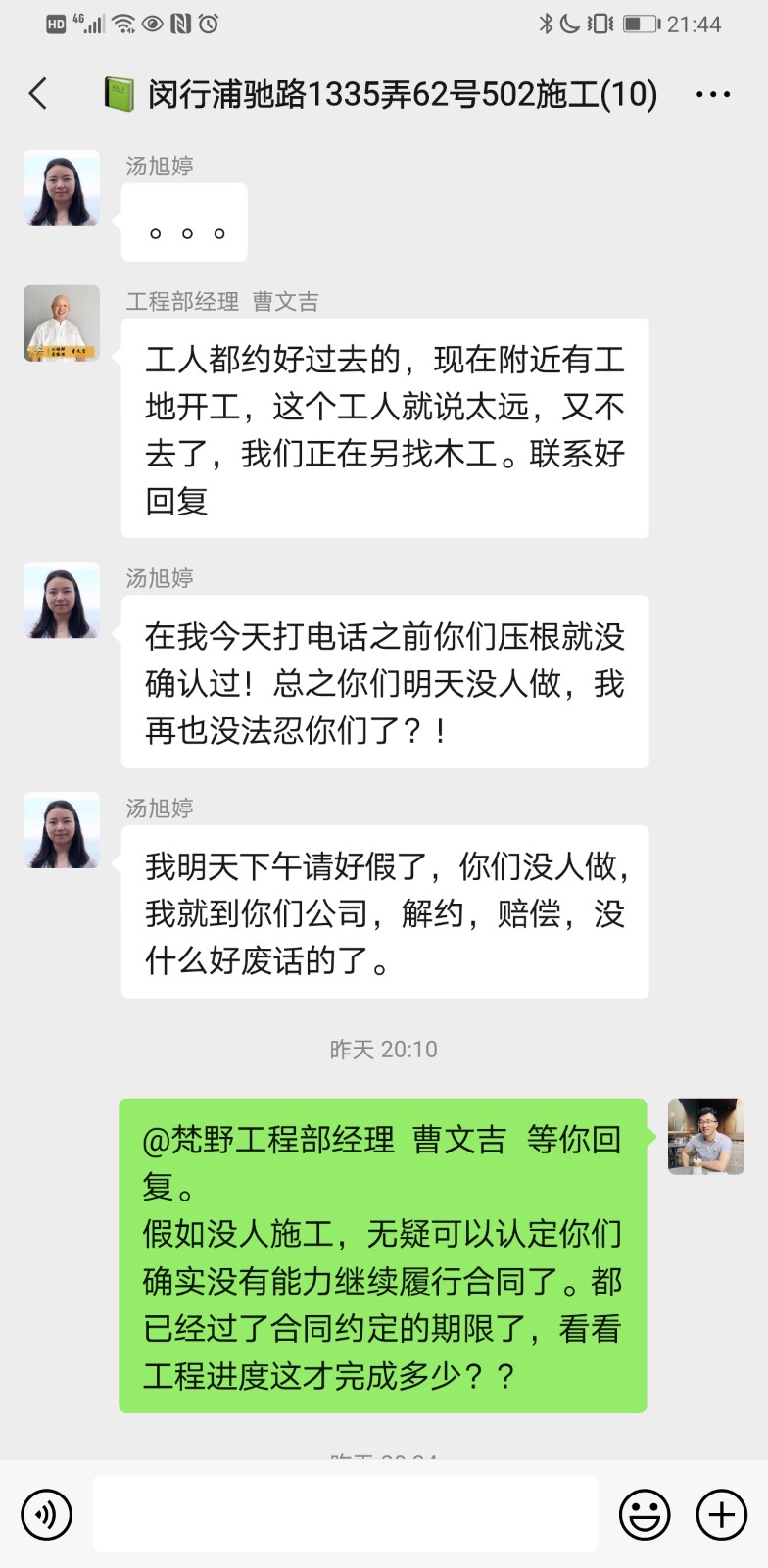
Task: Go back to the chat list
Action: (38, 94)
